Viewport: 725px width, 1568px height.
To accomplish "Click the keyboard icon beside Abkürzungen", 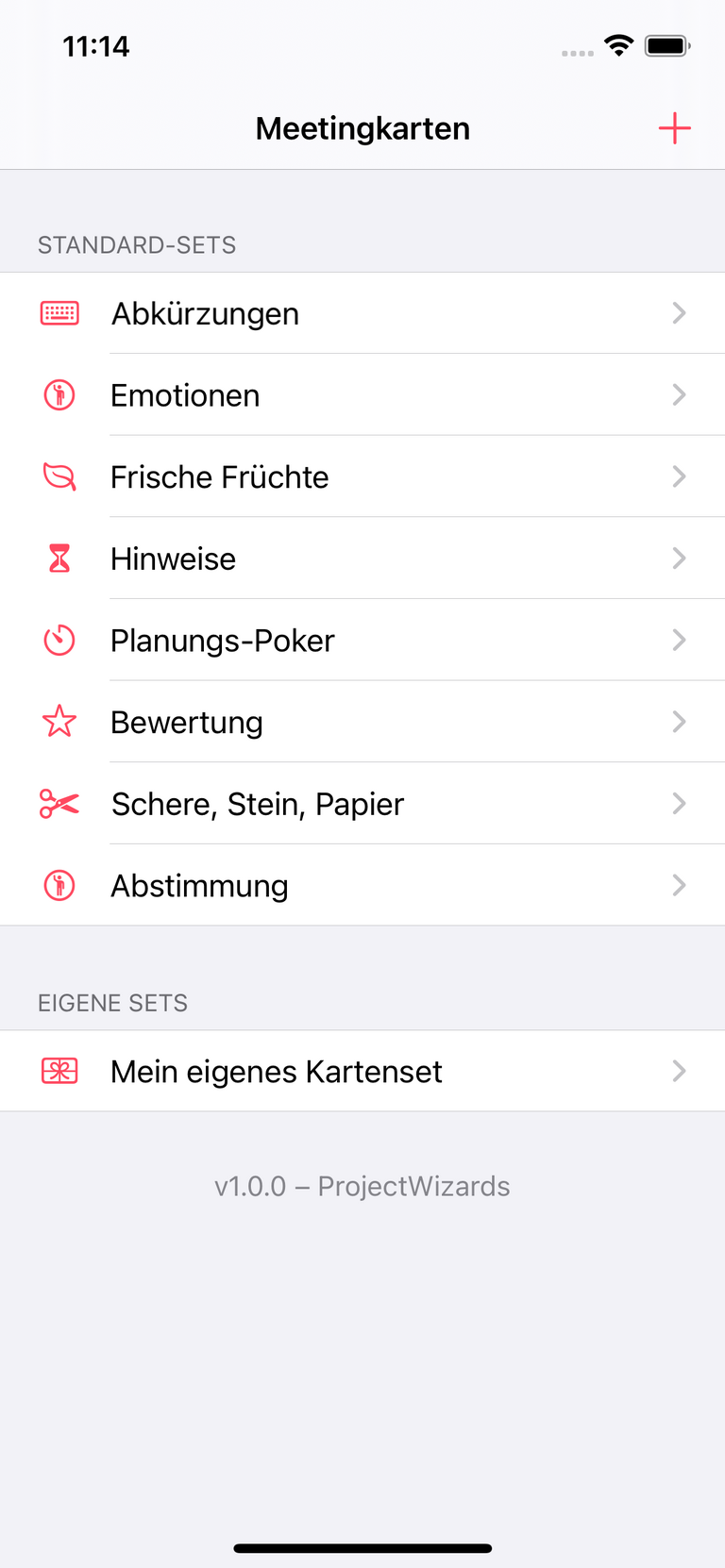I will pos(59,312).
